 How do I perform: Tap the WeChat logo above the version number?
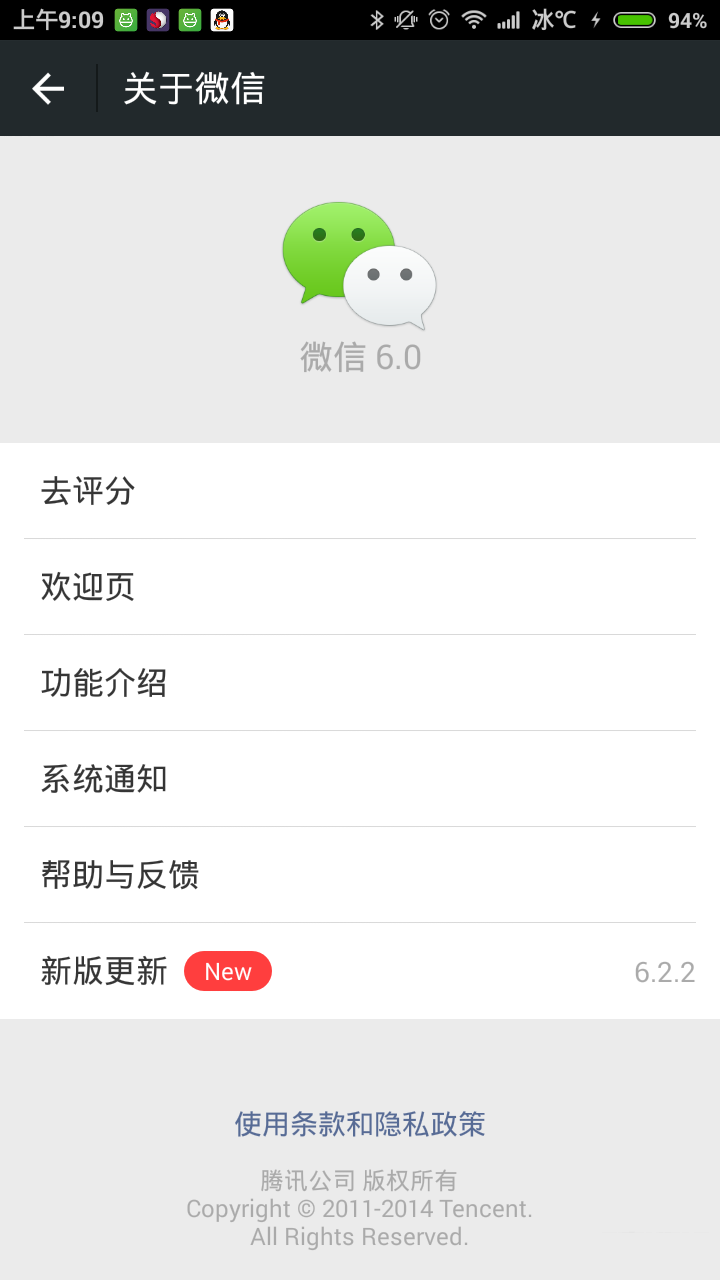pos(360,262)
